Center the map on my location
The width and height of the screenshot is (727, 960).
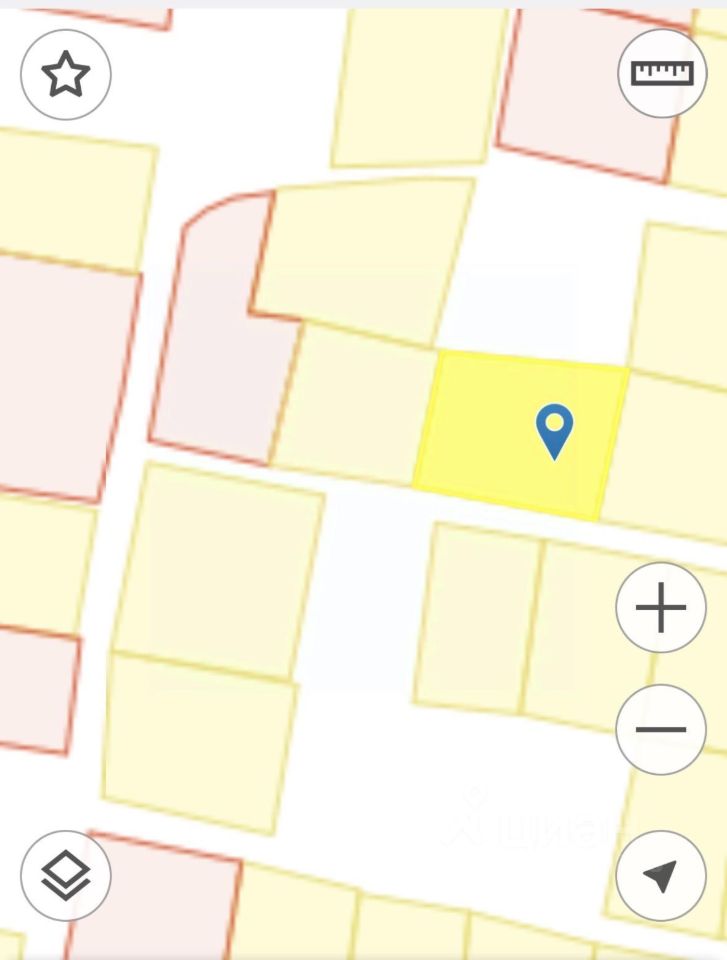(x=661, y=876)
